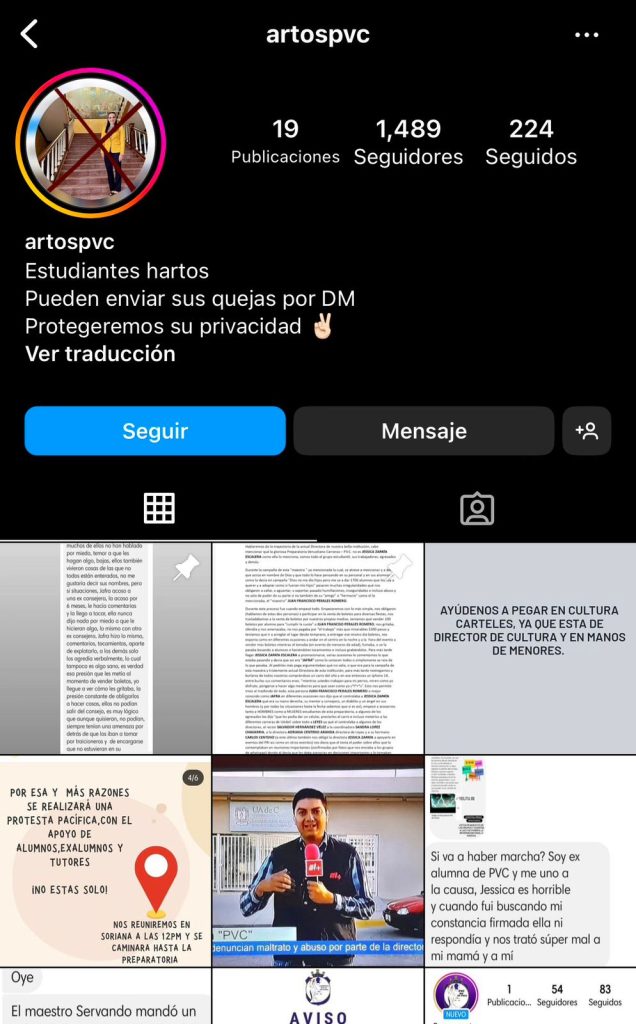Image resolution: width=636 pixels, height=1024 pixels.
Task: View the artospvc profile picture story
Action: pos(90,143)
